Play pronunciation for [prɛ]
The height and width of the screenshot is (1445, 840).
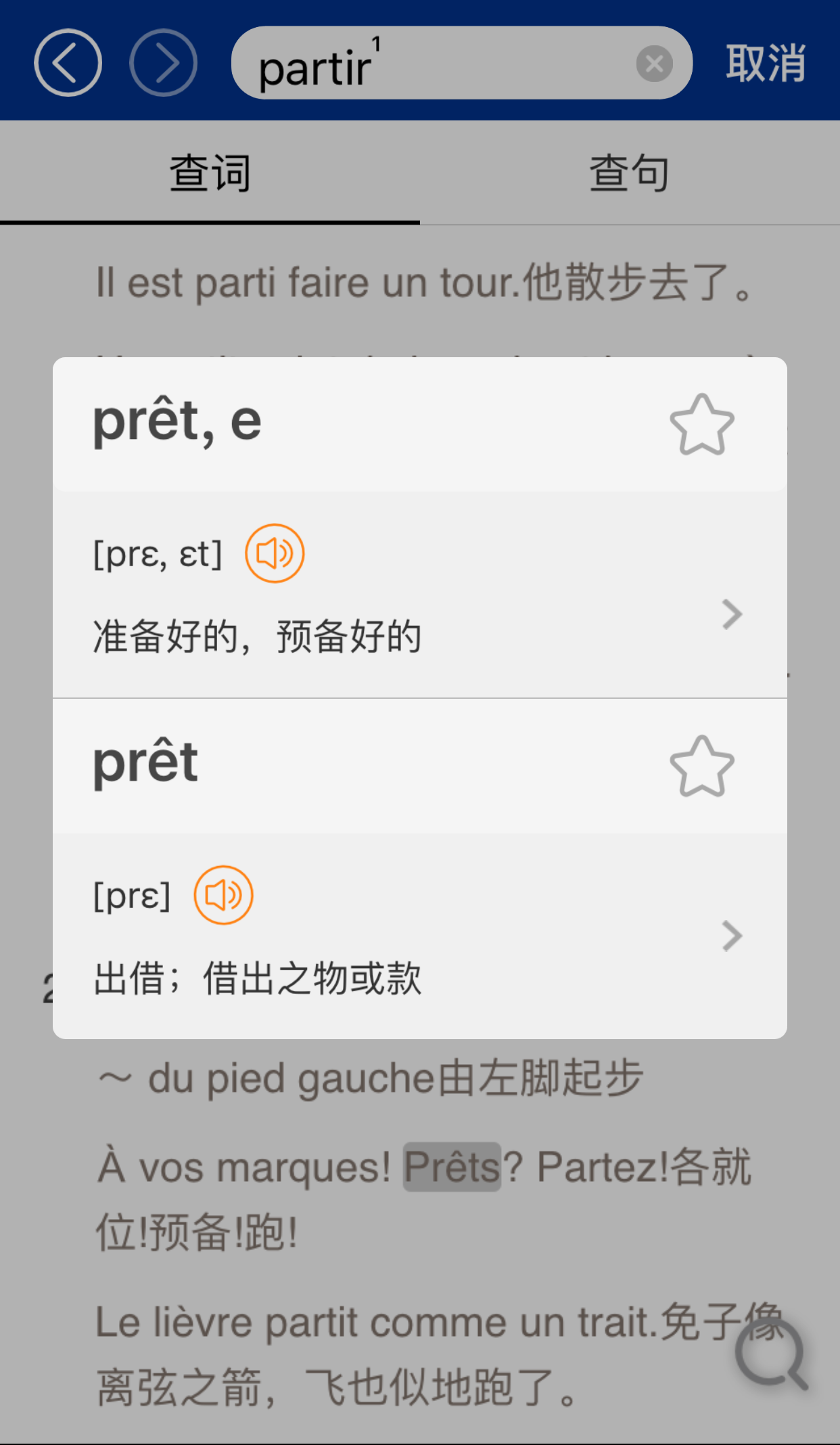(x=223, y=895)
